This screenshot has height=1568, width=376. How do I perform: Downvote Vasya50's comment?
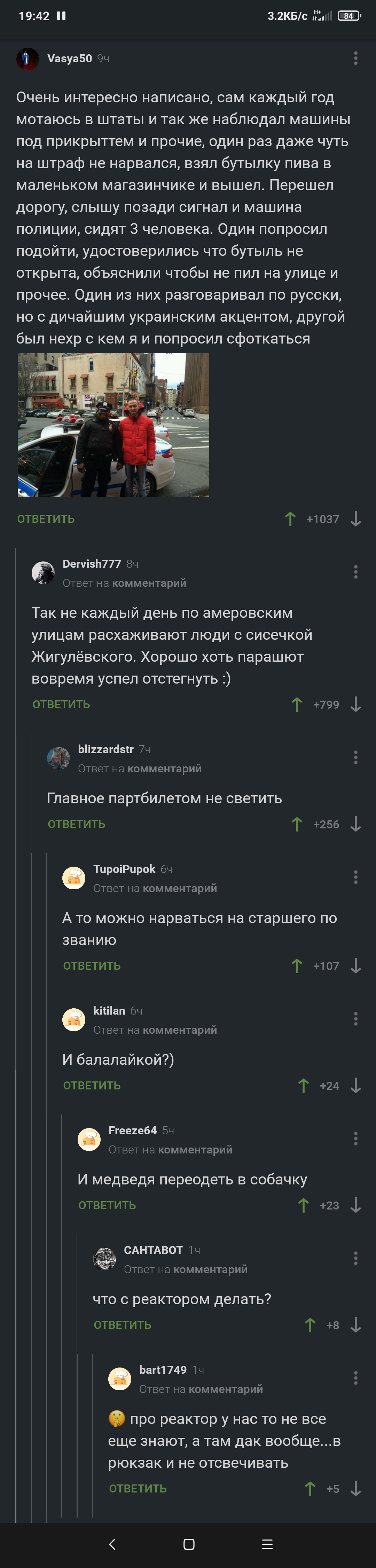click(356, 519)
